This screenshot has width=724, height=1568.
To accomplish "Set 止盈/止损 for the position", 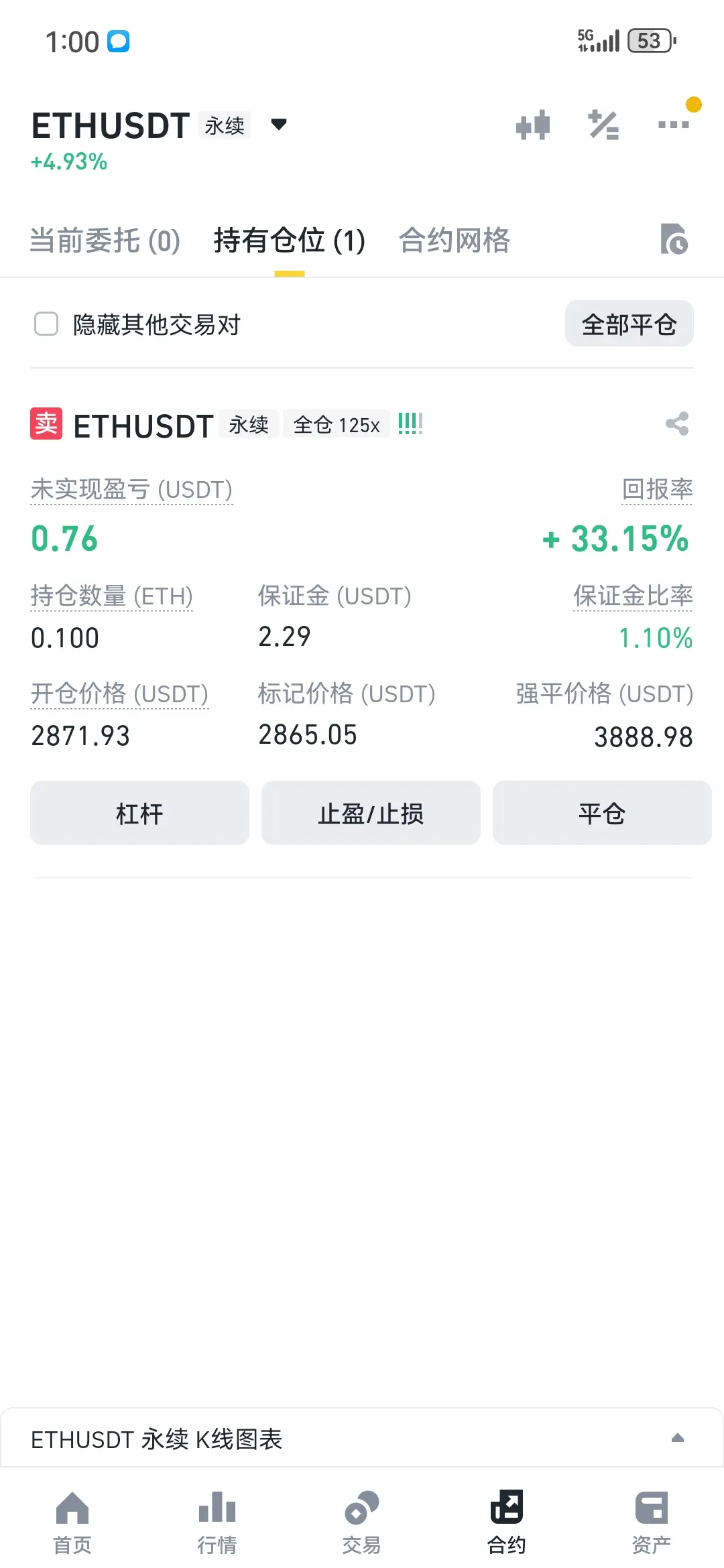I will click(371, 813).
